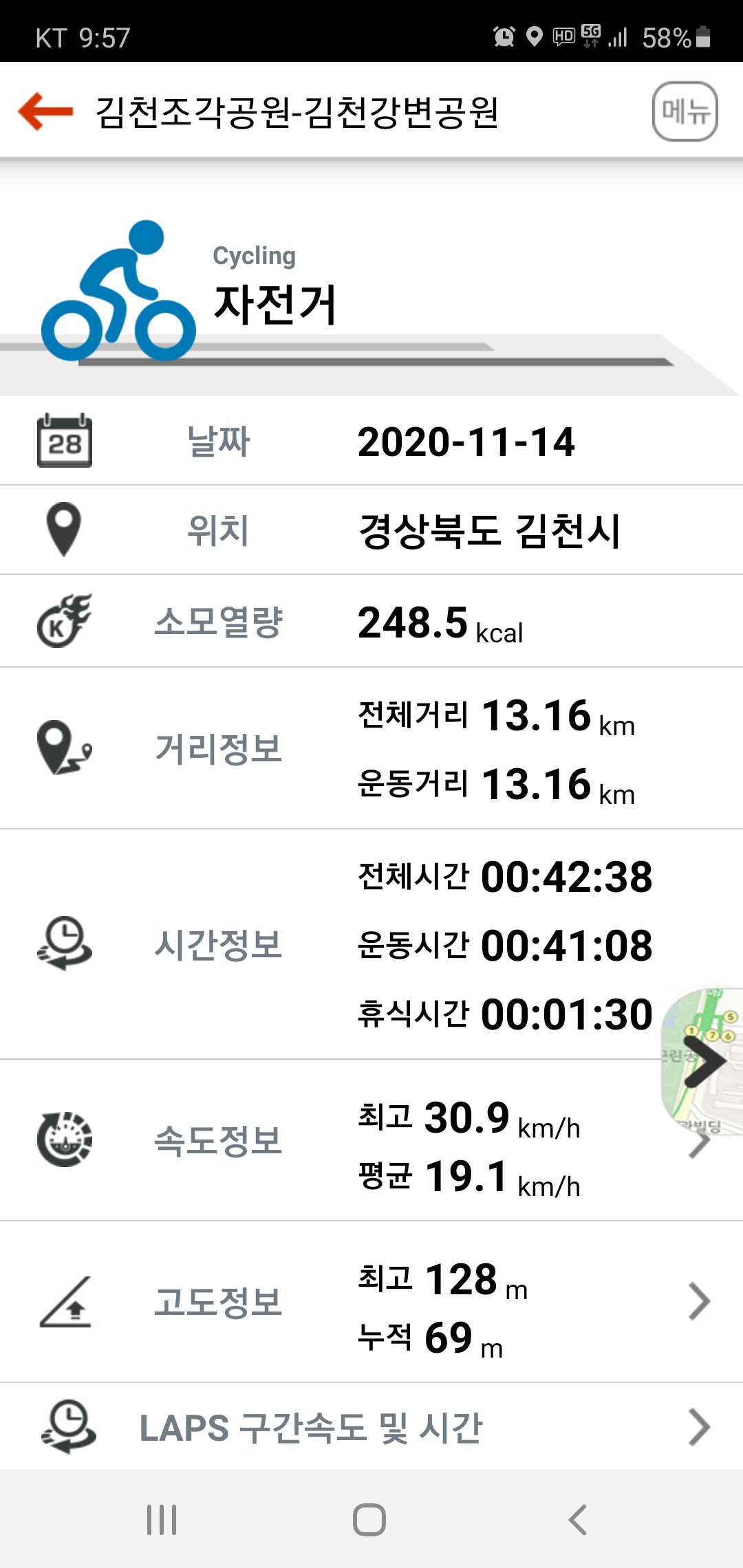Image resolution: width=743 pixels, height=1568 pixels.
Task: Open LAPS 구간속도 및 시간
Action: click(371, 1427)
